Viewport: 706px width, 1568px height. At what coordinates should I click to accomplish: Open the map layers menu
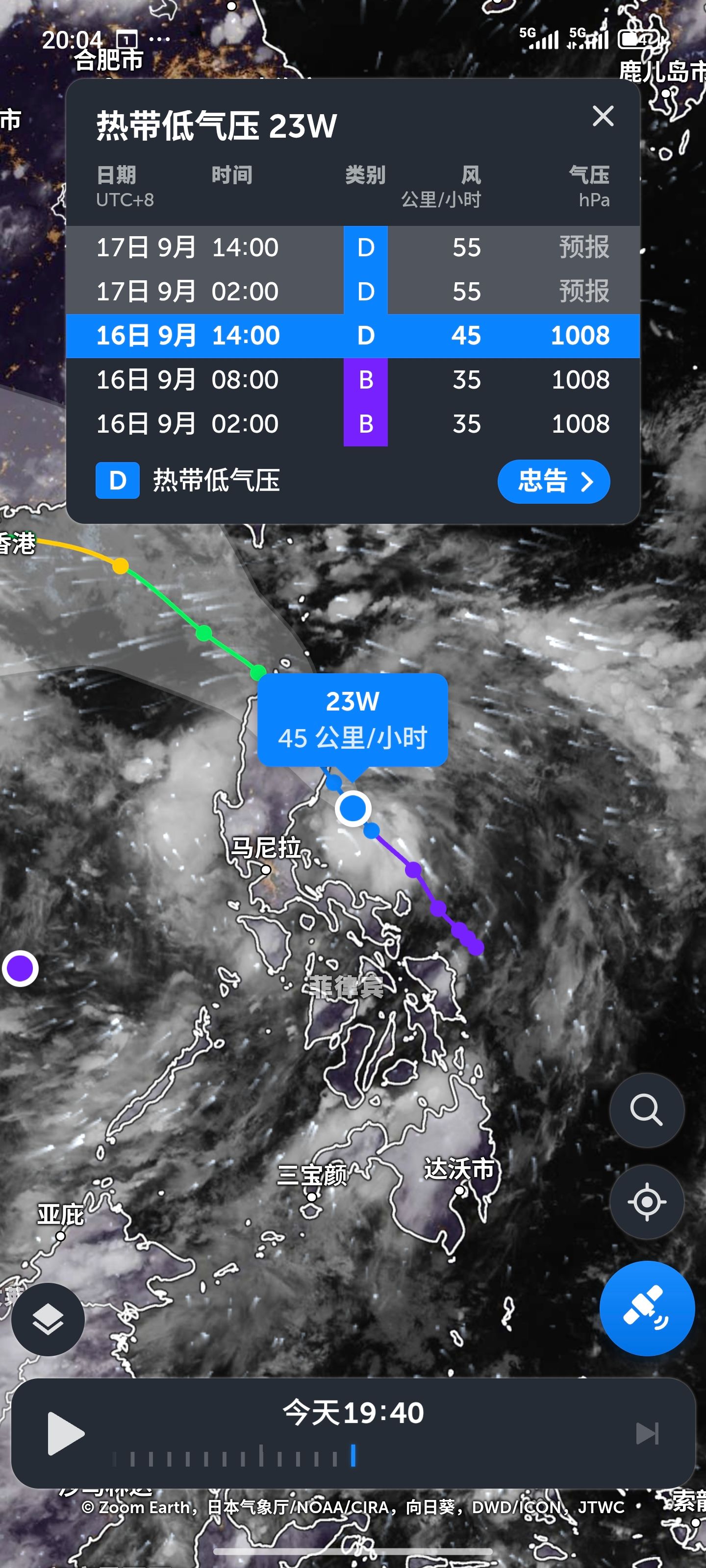pos(48,1319)
